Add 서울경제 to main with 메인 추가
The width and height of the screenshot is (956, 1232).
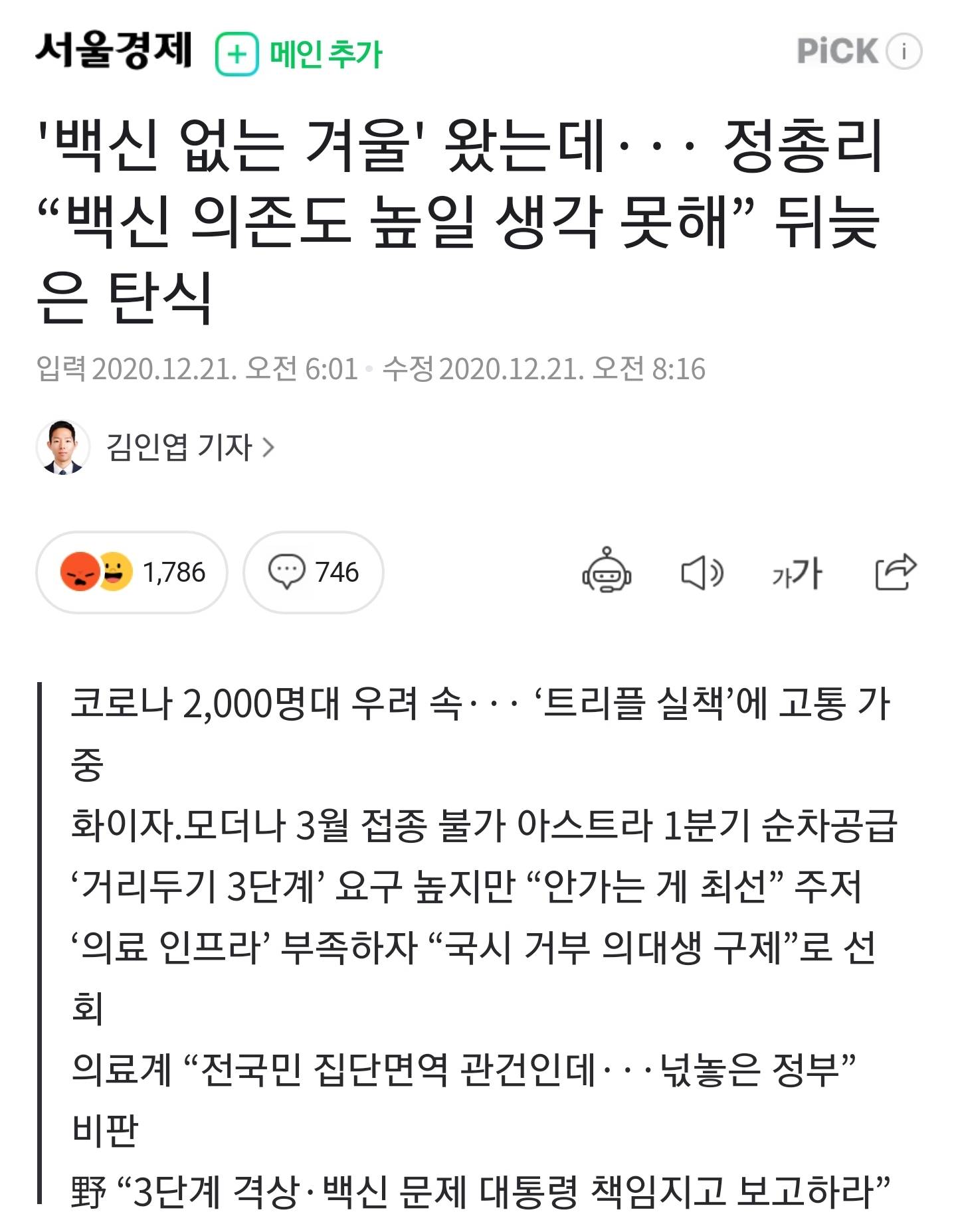click(x=299, y=54)
